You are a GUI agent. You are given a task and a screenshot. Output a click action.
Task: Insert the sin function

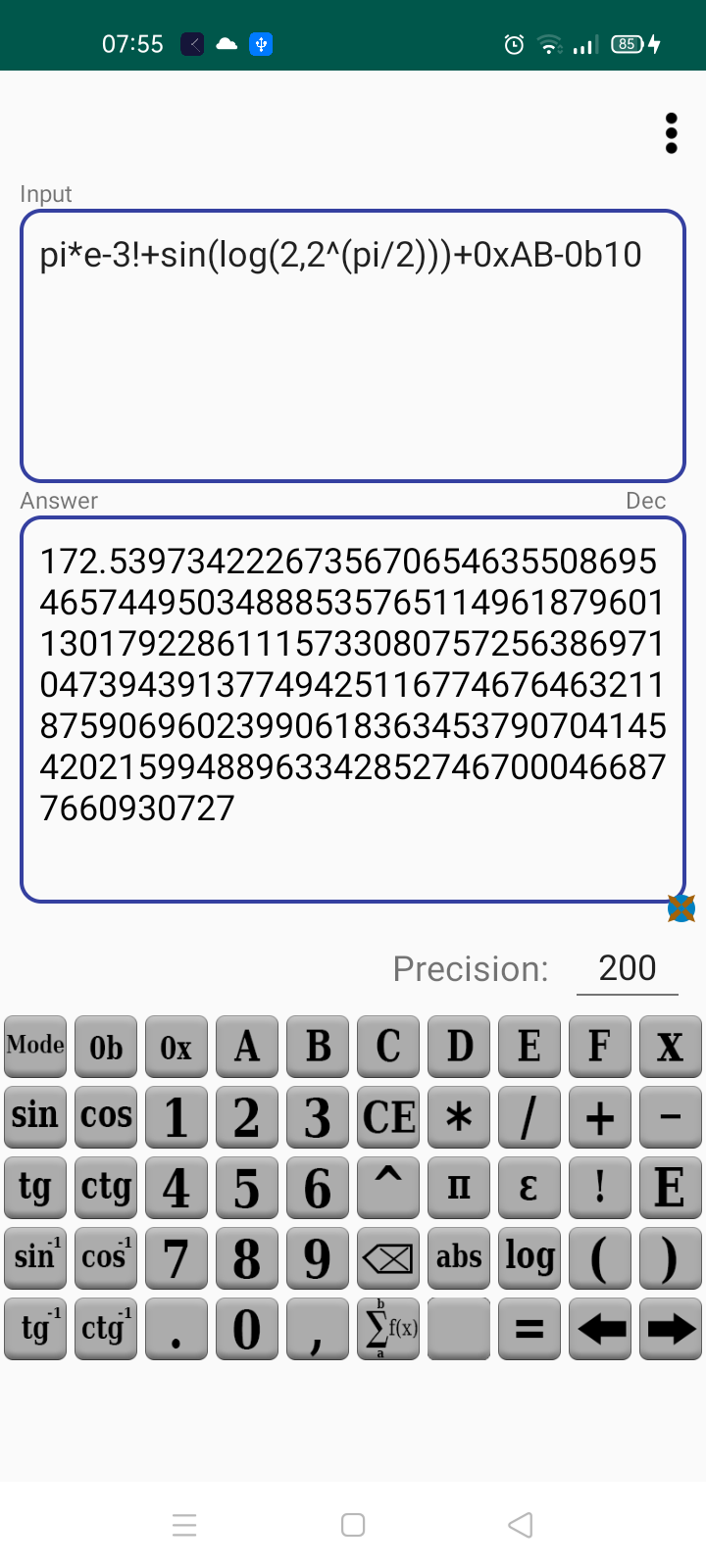click(35, 1116)
